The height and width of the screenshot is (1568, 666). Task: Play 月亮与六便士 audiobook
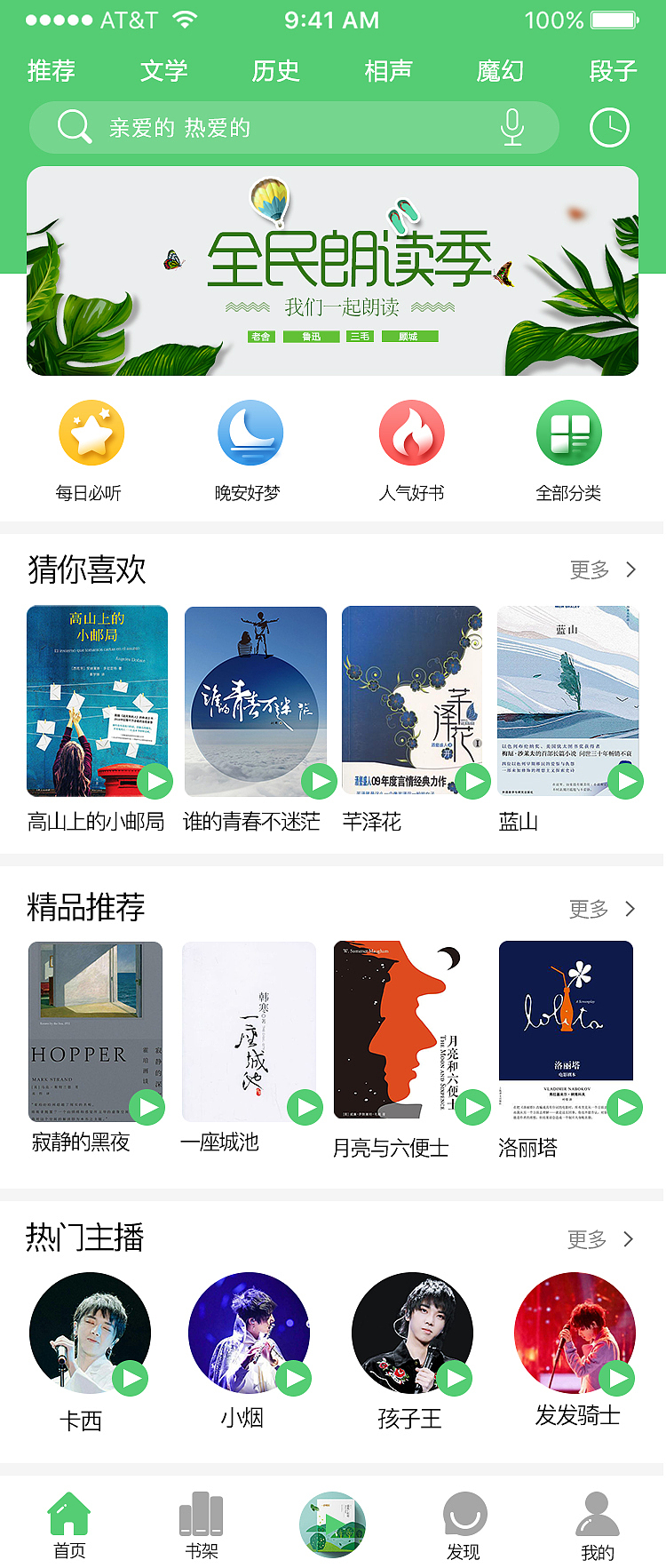pos(472,1107)
